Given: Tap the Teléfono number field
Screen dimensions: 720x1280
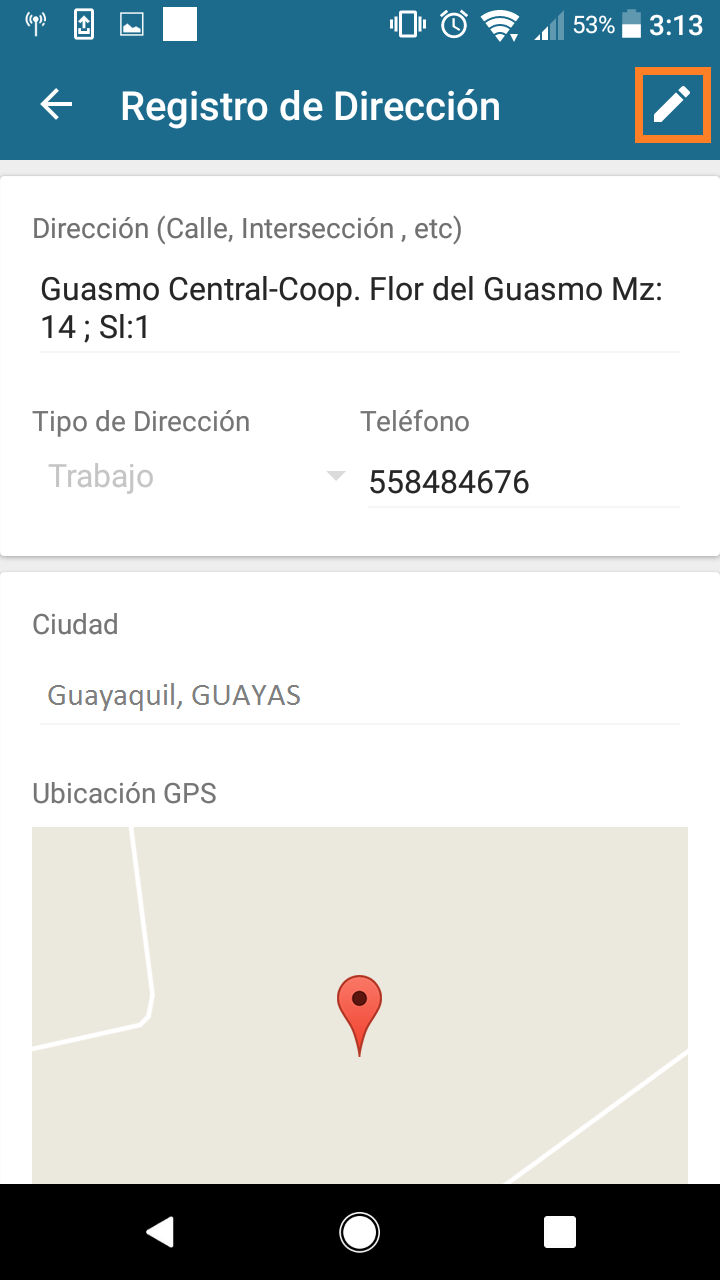Looking at the screenshot, I should 522,483.
